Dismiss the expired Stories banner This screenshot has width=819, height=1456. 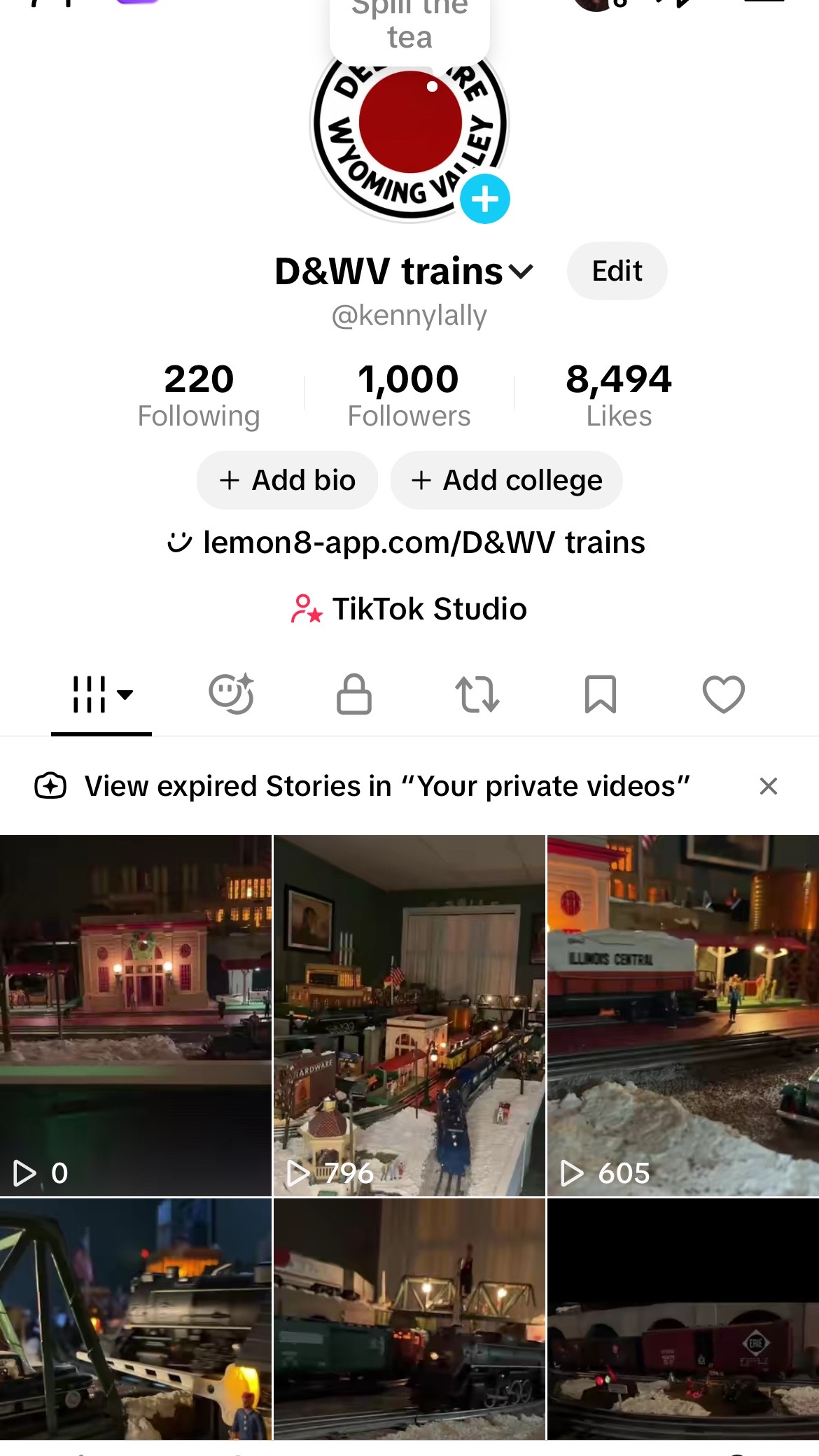(769, 786)
